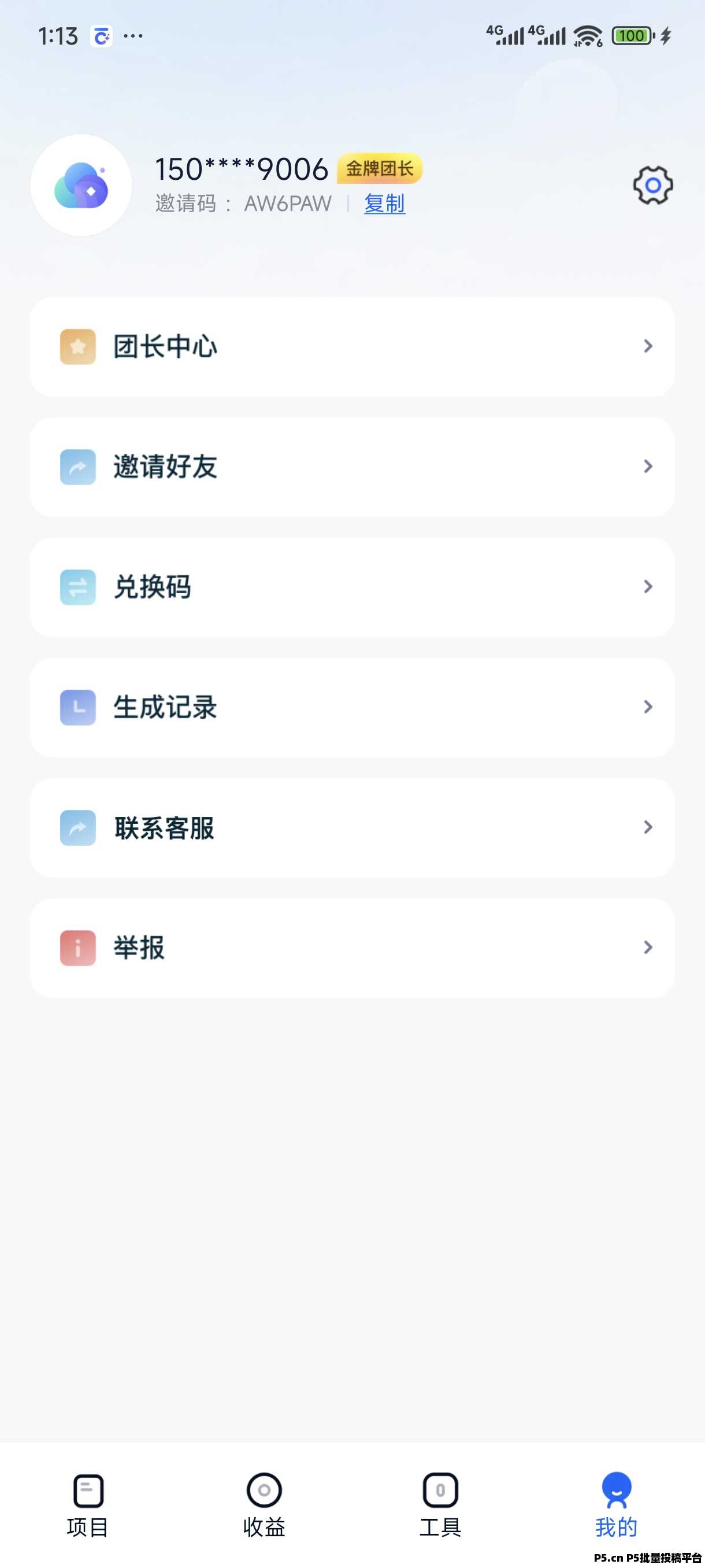Click the 团长中心 star icon
Screen dimensions: 705x1568
pos(77,346)
